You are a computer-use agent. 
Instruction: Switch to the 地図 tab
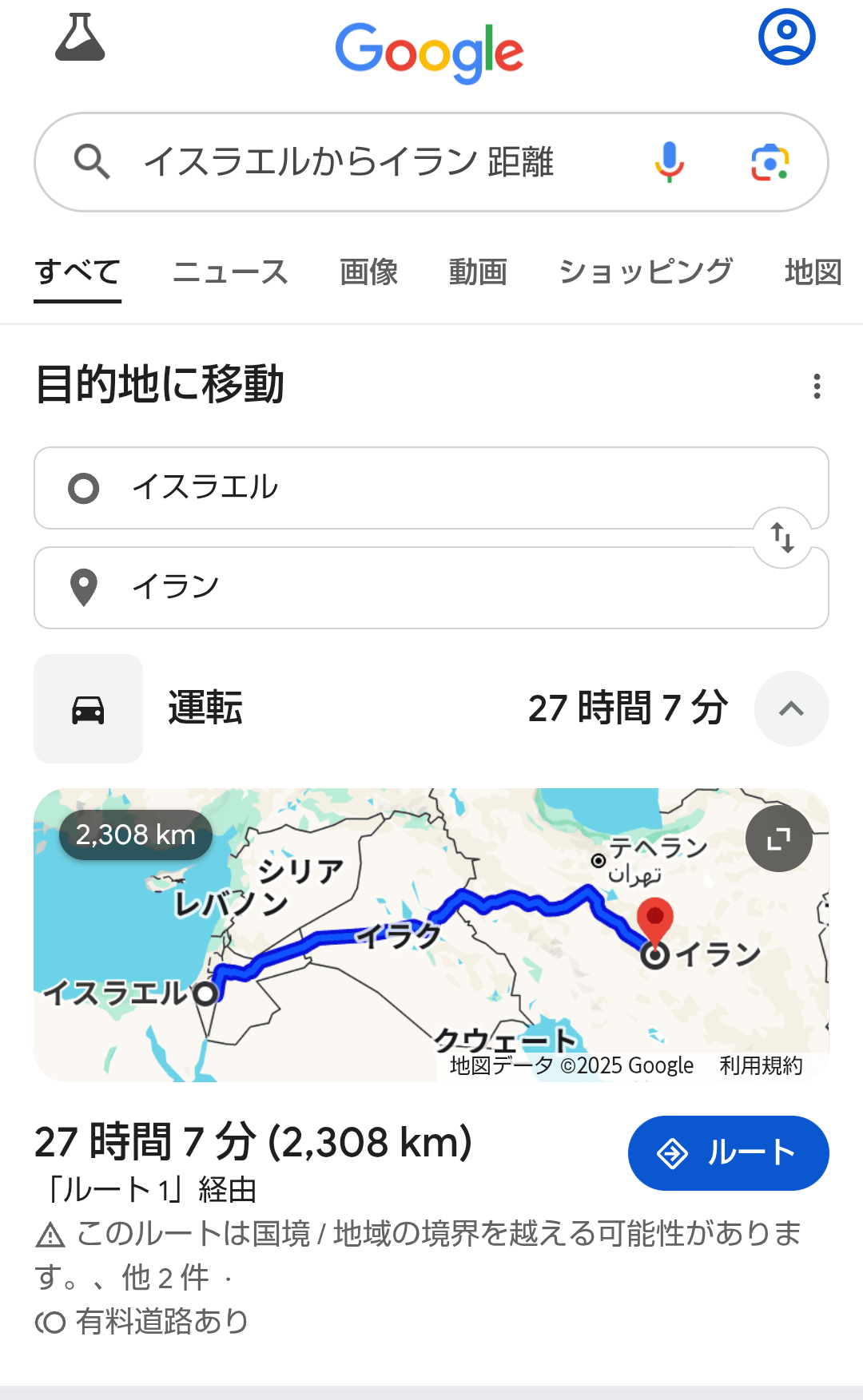click(x=813, y=272)
